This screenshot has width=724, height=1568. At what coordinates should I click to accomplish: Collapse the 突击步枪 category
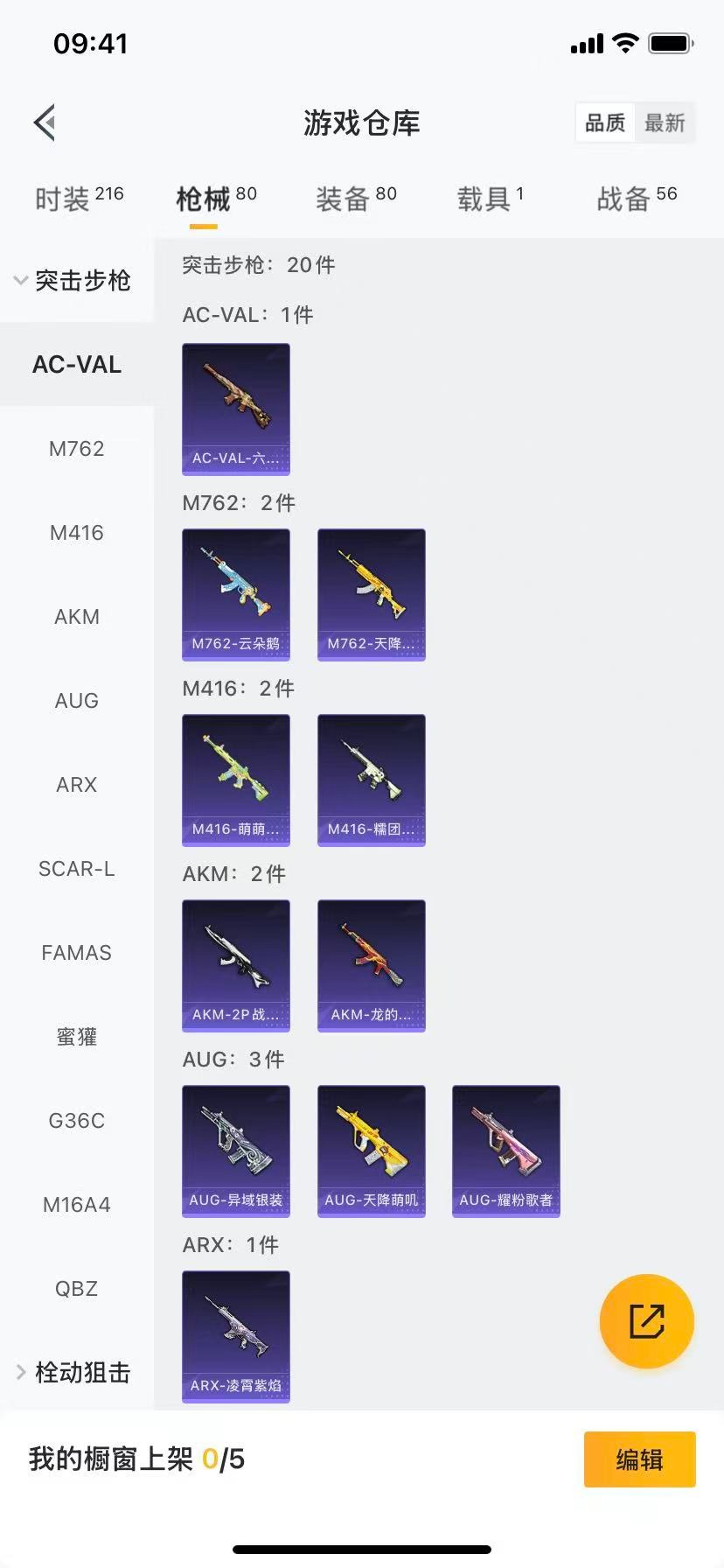point(73,281)
